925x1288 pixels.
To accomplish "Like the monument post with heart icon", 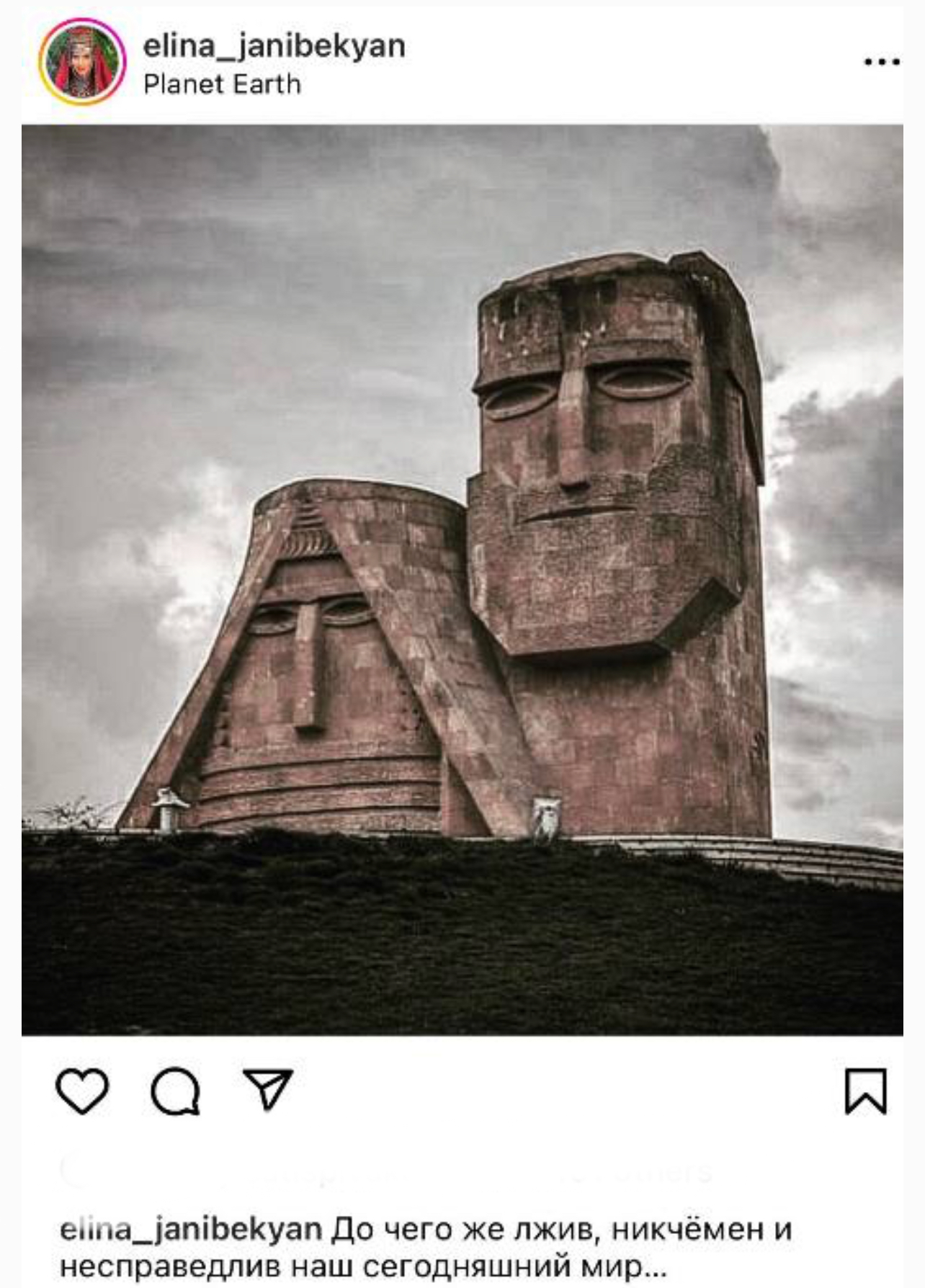I will tap(82, 1092).
